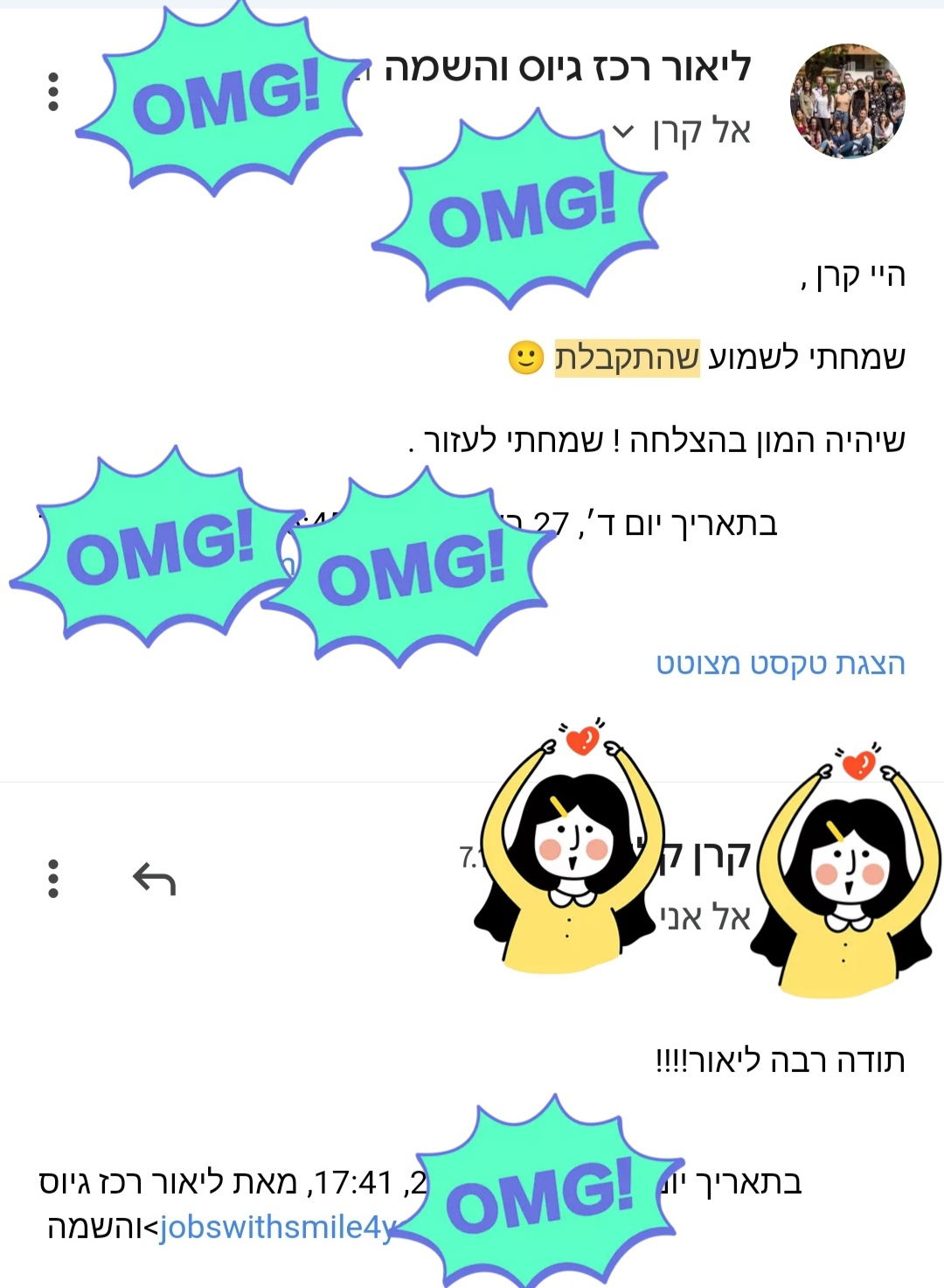The height and width of the screenshot is (1288, 944).
Task: Show quoted text via הצגת טקסט מצוטט
Action: (780, 664)
